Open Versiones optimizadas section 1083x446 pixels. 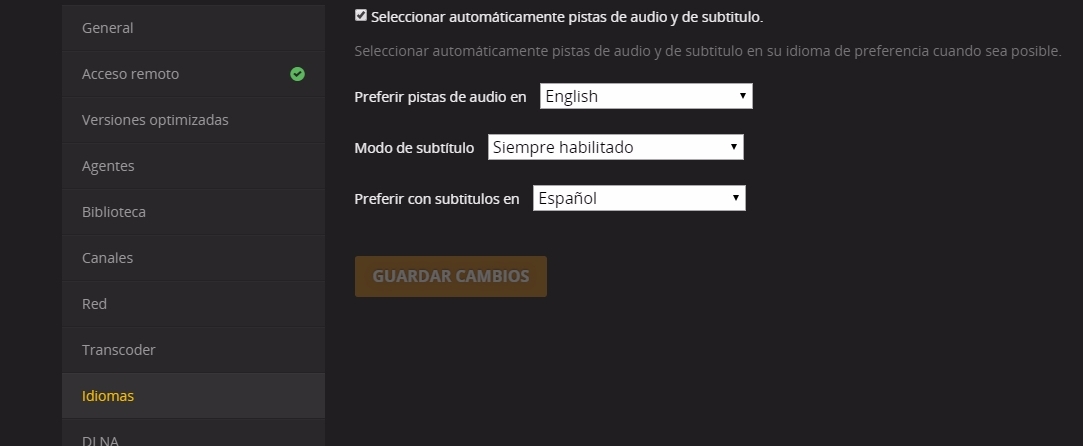[155, 120]
